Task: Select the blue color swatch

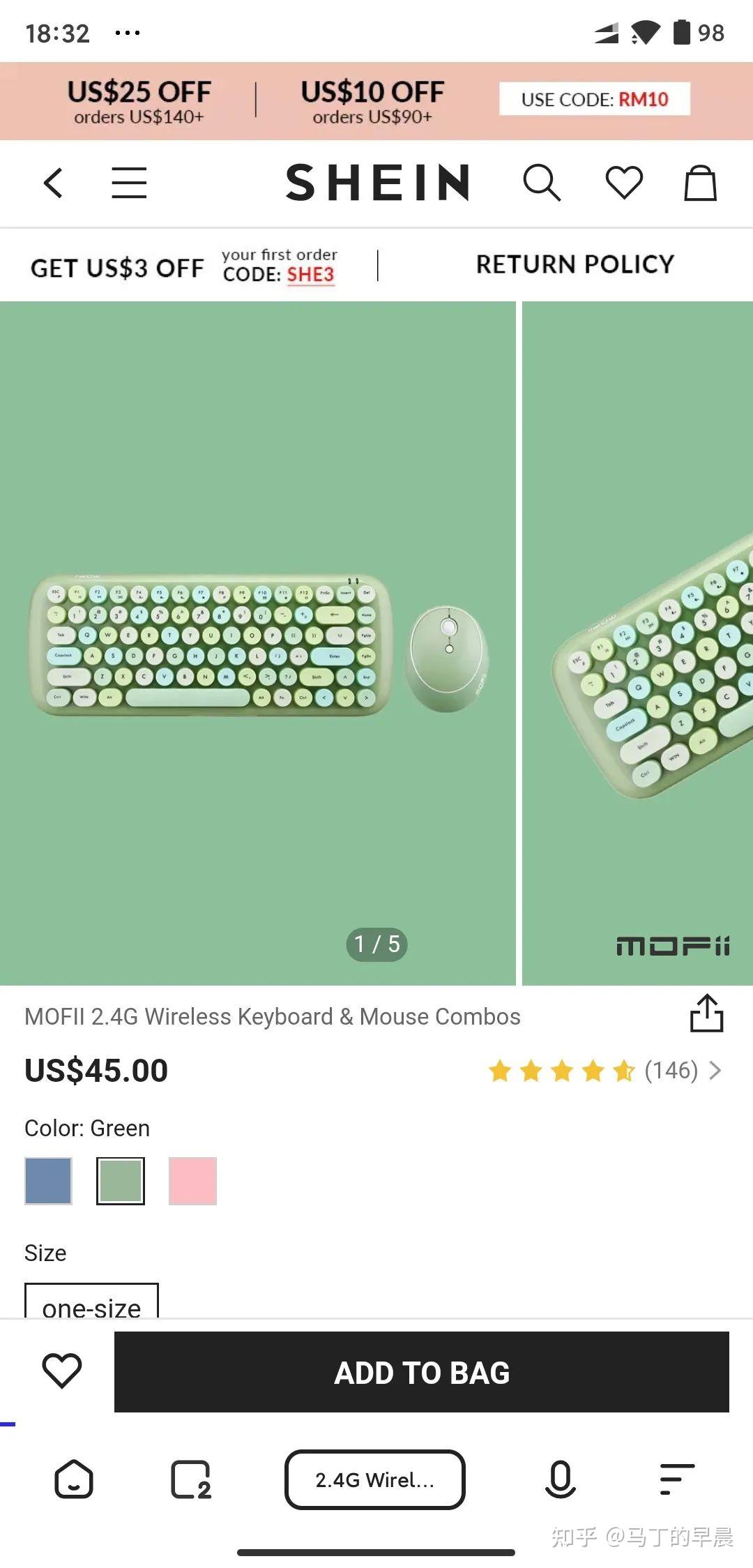Action: (x=48, y=1181)
